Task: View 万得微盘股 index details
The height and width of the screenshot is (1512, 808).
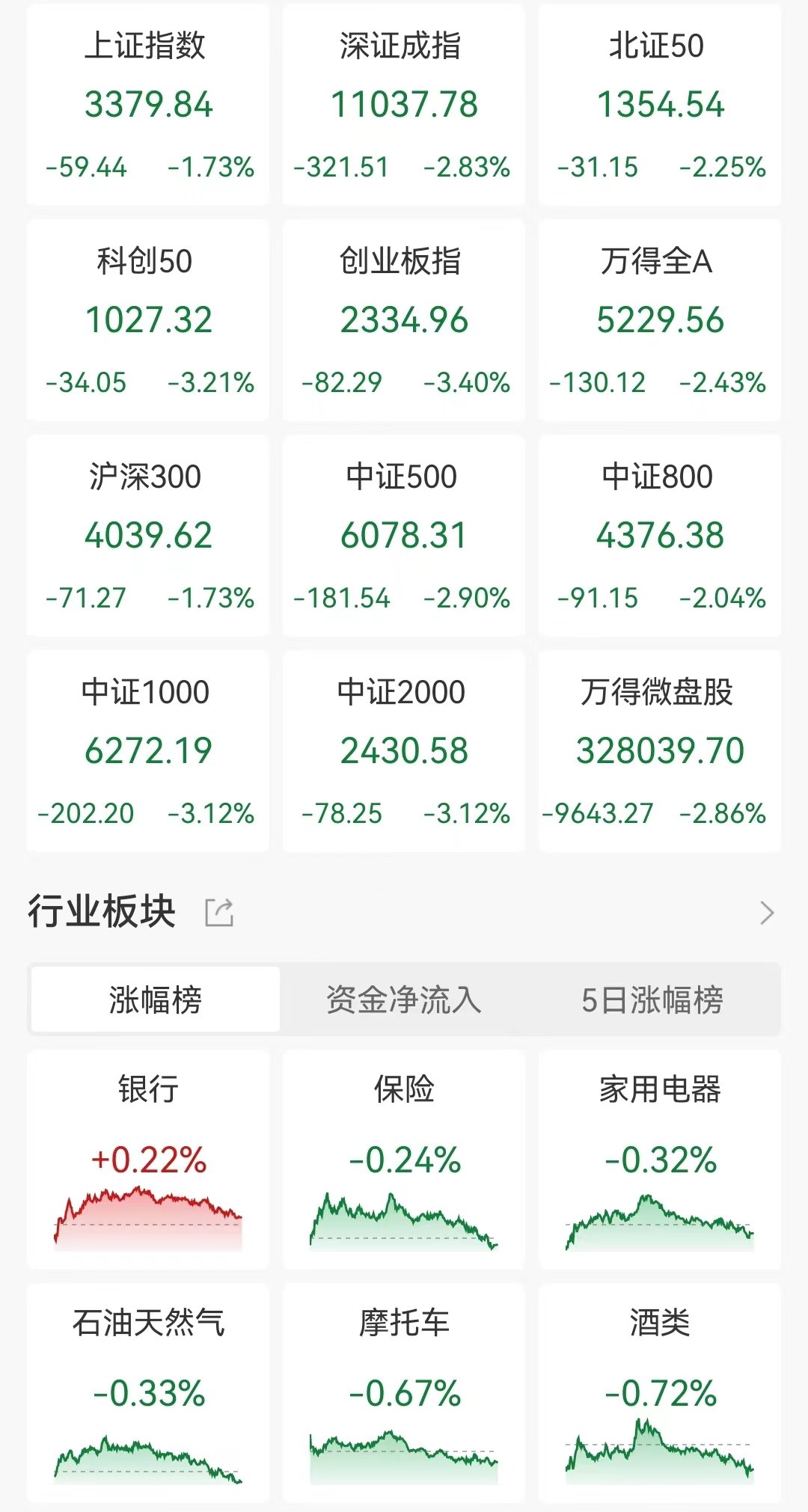Action: click(660, 750)
